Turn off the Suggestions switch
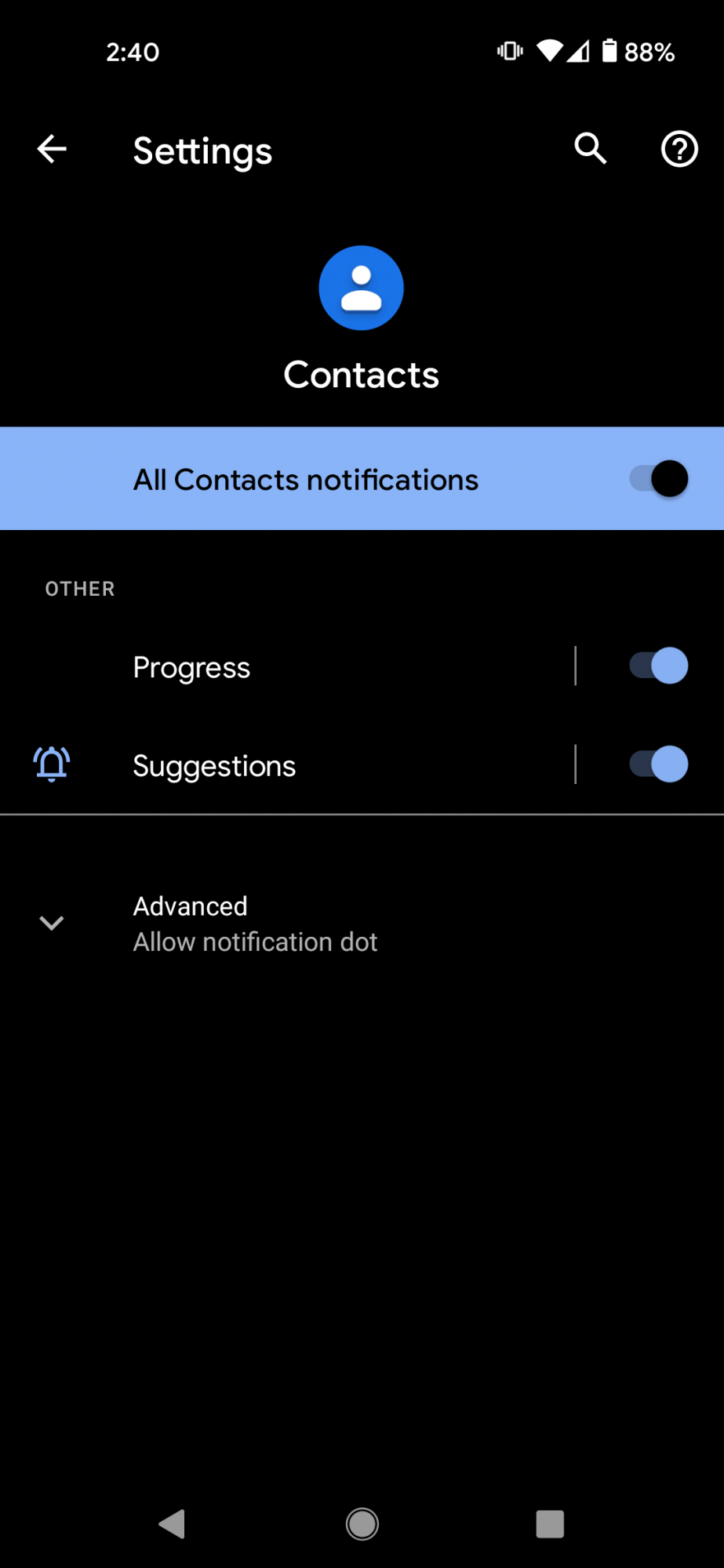Image resolution: width=724 pixels, height=1568 pixels. (659, 764)
